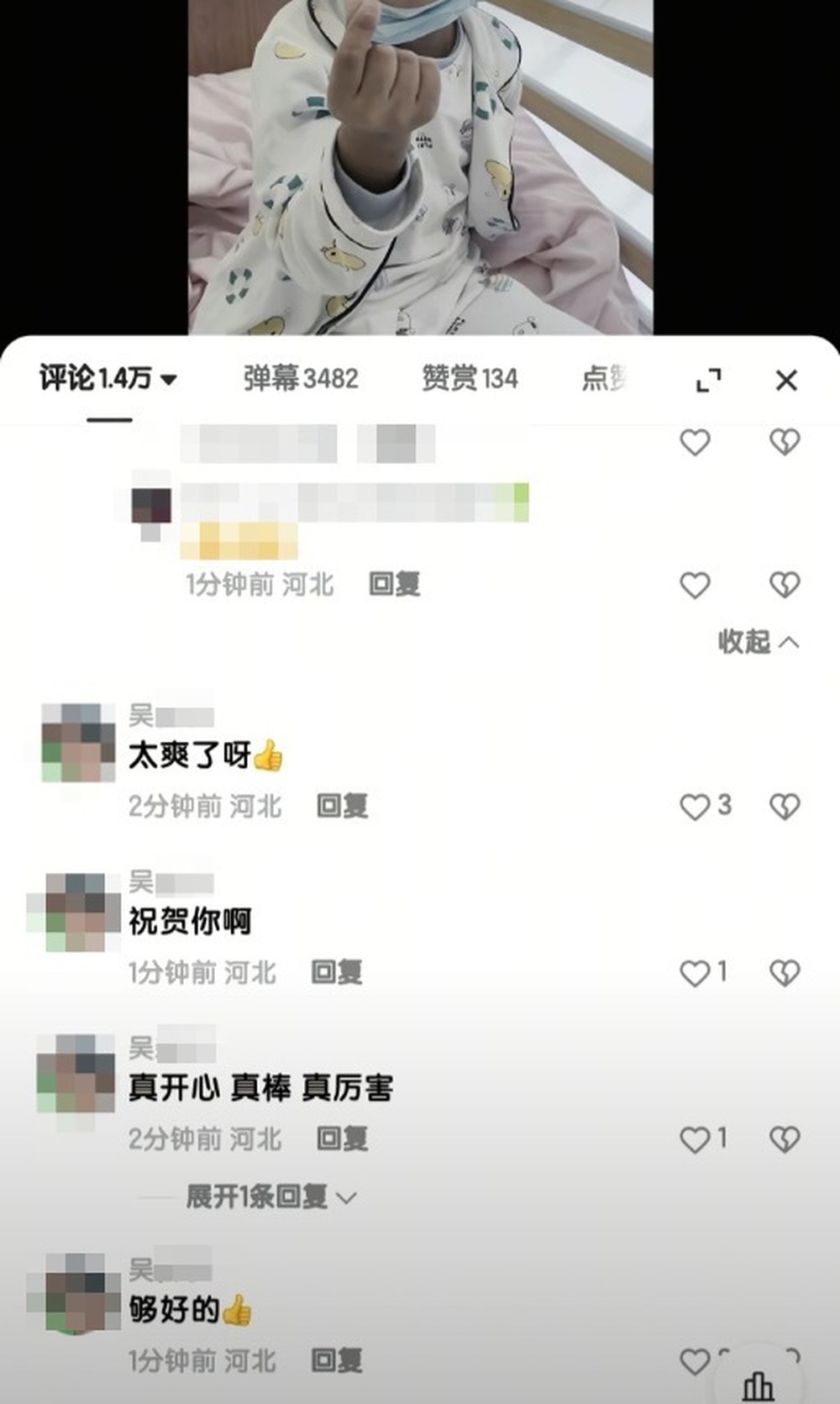Close the comments panel
Screen dimensions: 840x1404
point(786,381)
